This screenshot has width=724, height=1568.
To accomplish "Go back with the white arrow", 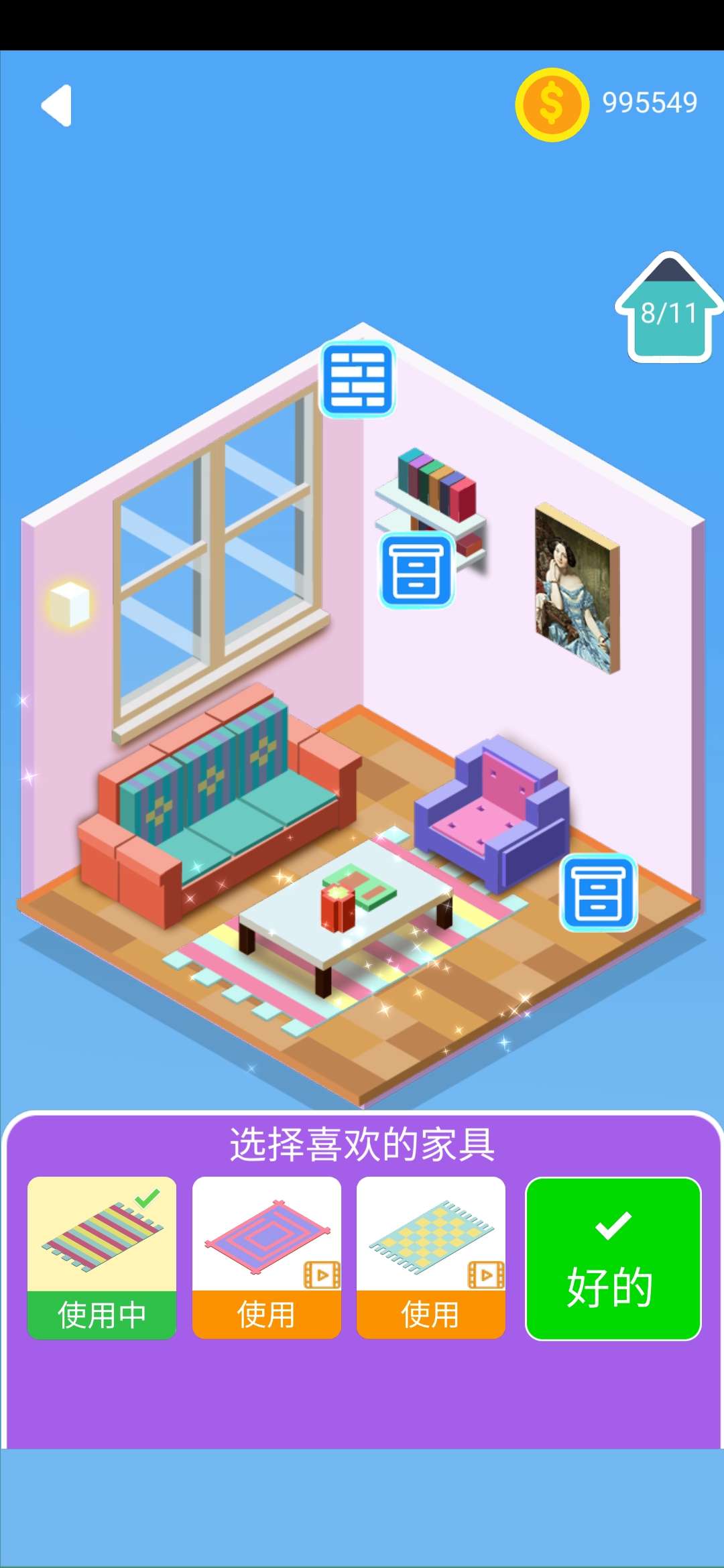I will pyautogui.click(x=58, y=105).
